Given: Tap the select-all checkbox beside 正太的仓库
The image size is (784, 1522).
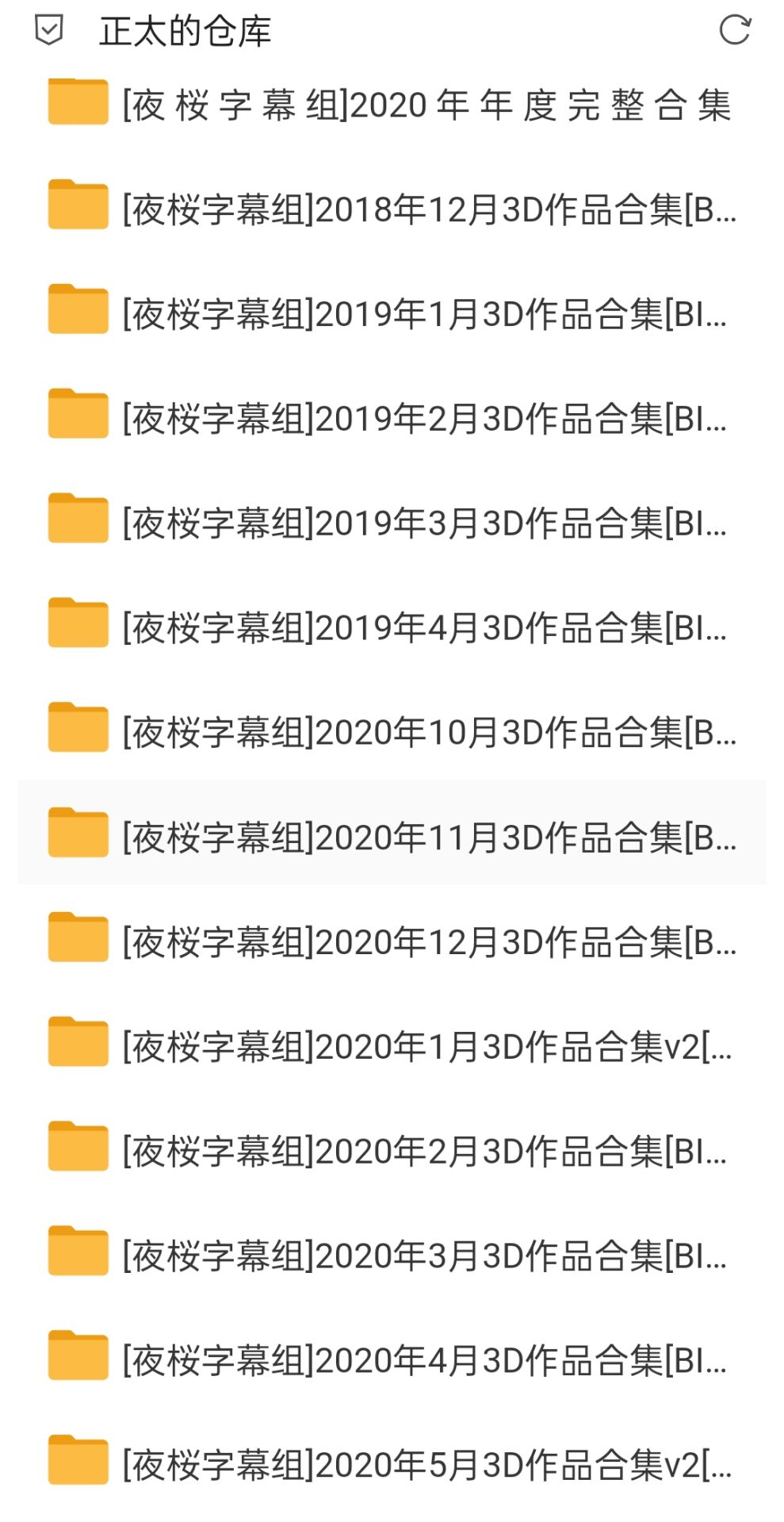Looking at the screenshot, I should pos(49,32).
